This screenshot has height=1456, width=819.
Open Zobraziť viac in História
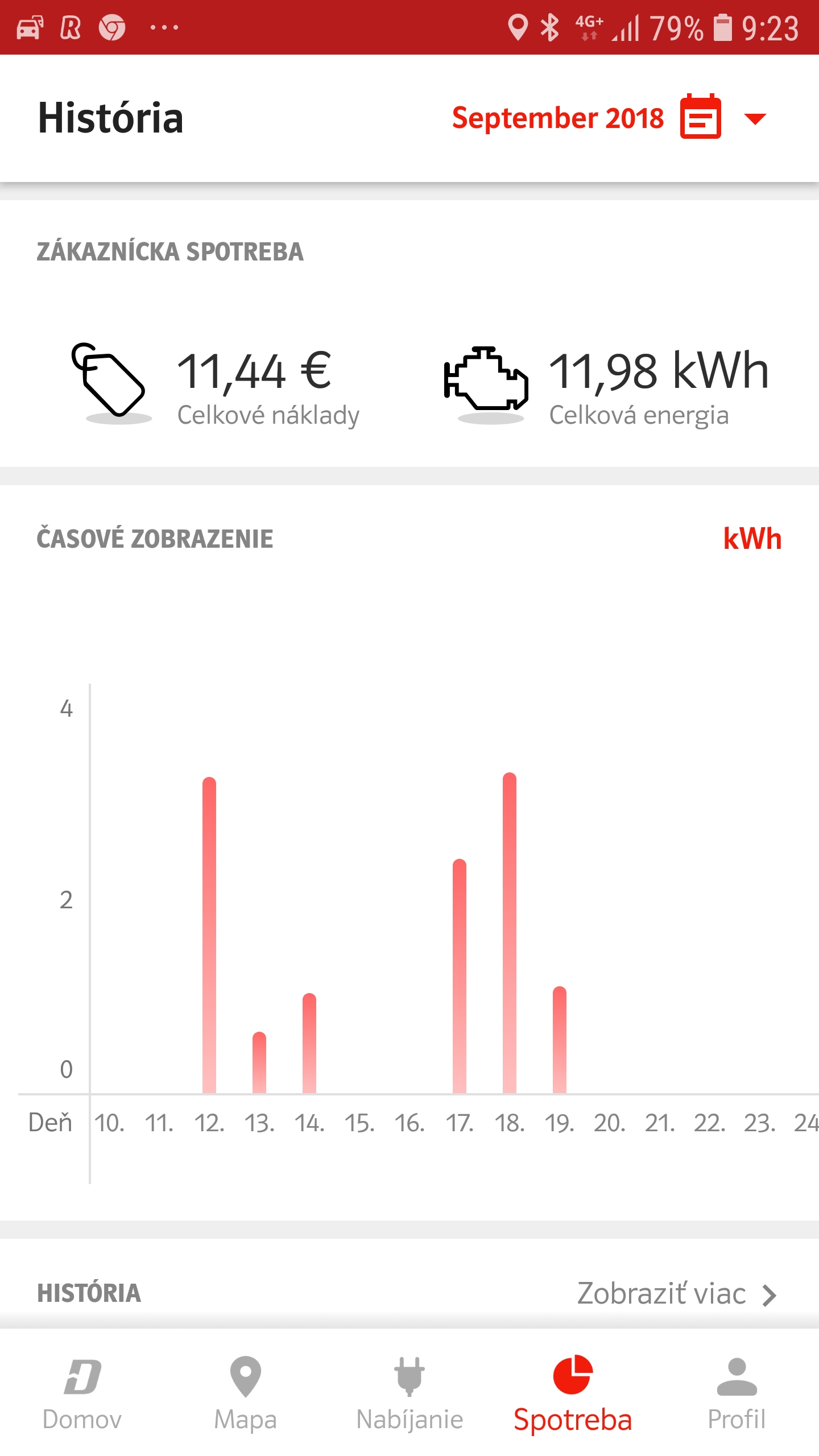677,1294
